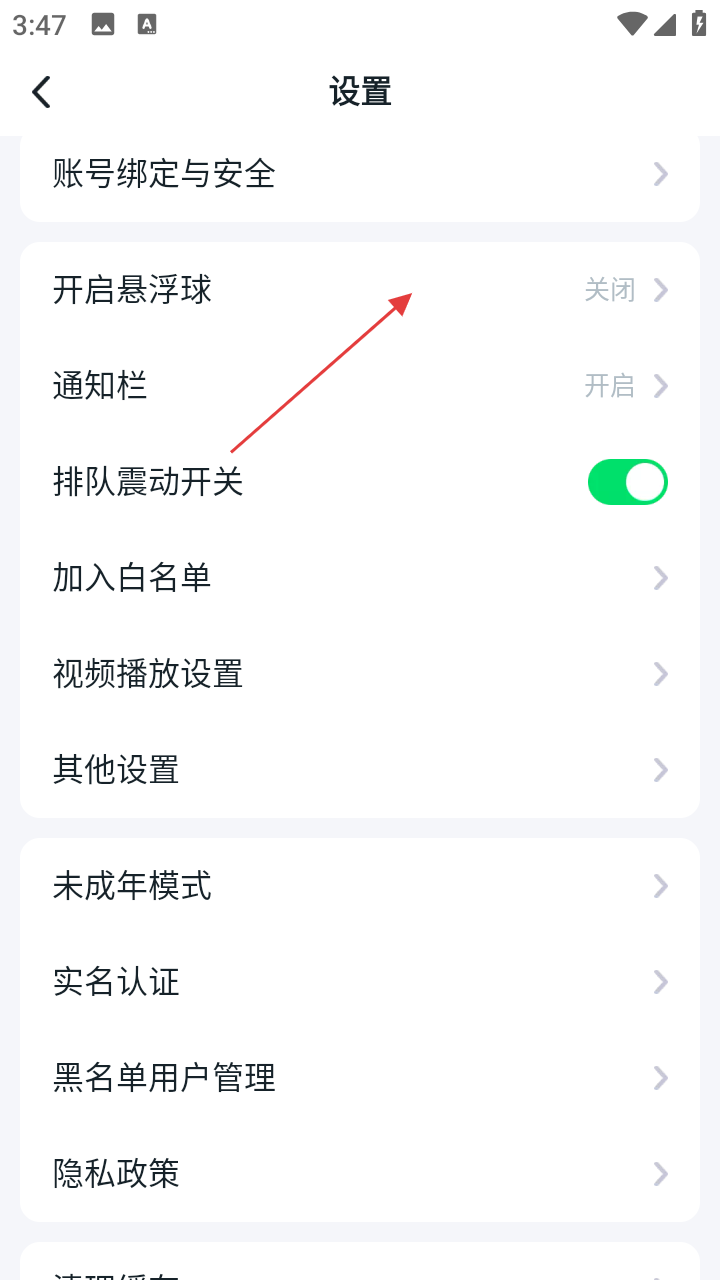The image size is (720, 1280).
Task: Open 其他设置
Action: click(x=360, y=770)
